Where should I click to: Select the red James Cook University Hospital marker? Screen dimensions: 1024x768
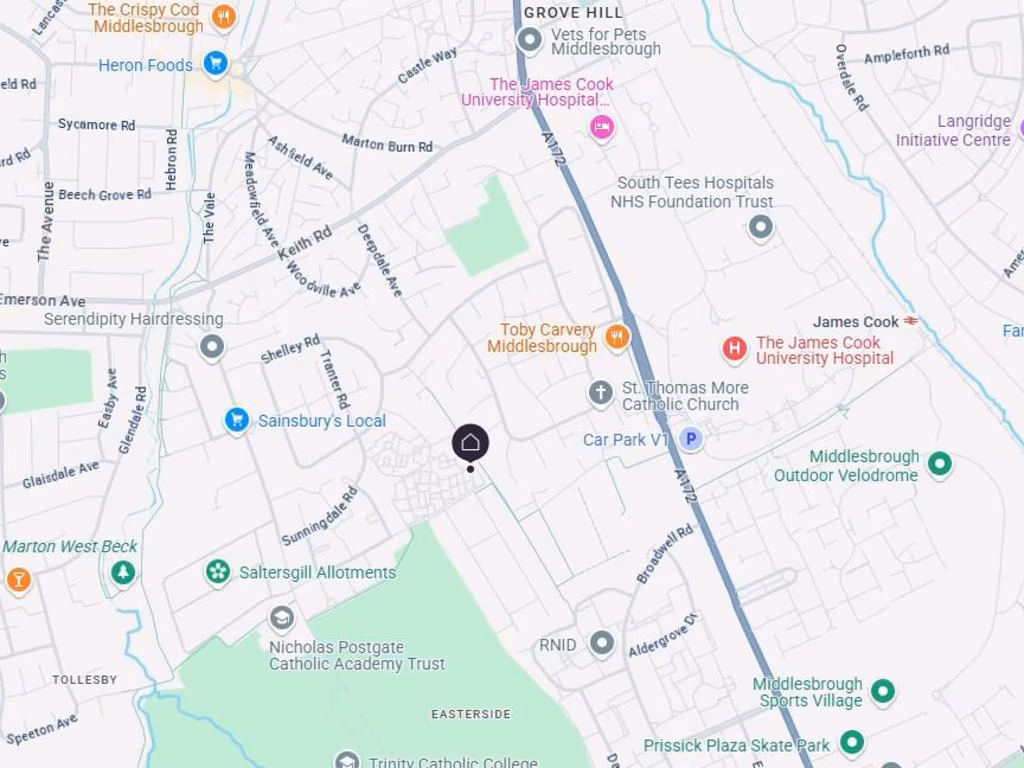pos(735,349)
